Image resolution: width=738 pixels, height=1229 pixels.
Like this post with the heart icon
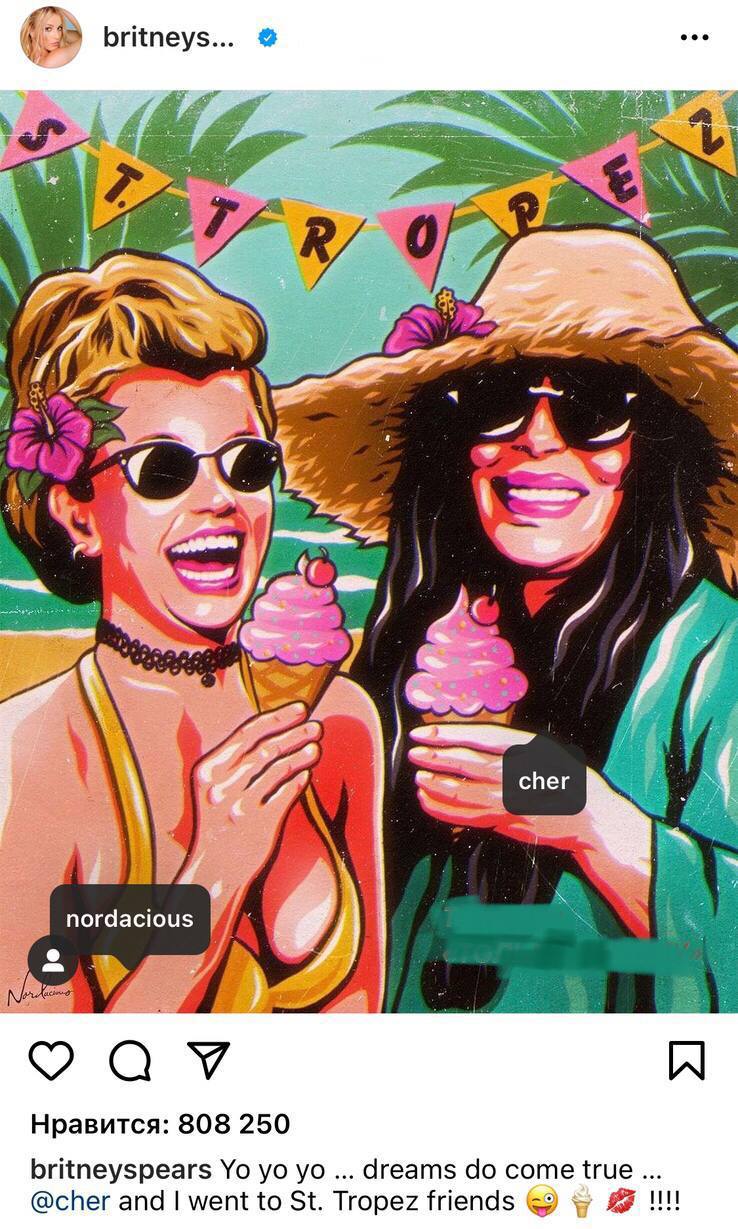51,1060
